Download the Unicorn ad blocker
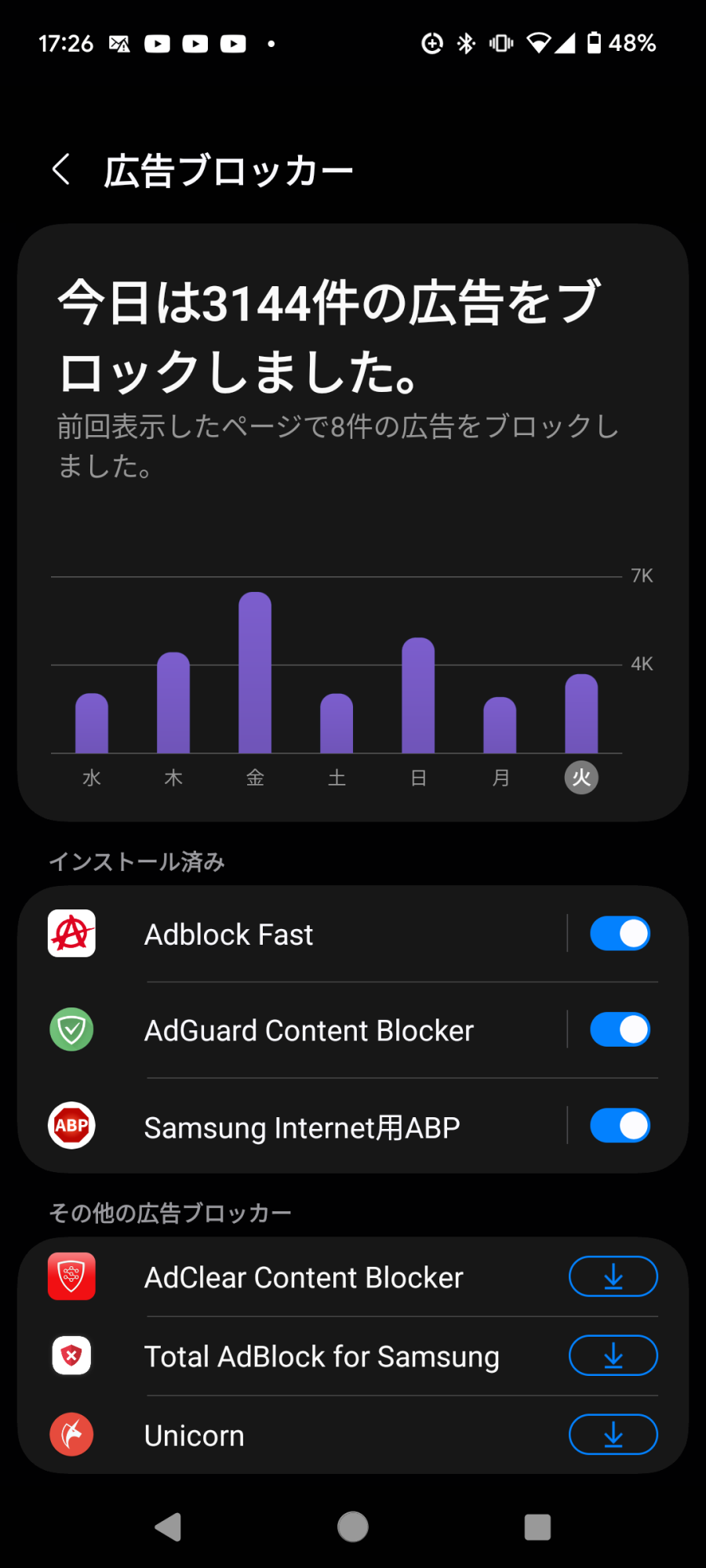The image size is (706, 1568). [x=613, y=1435]
